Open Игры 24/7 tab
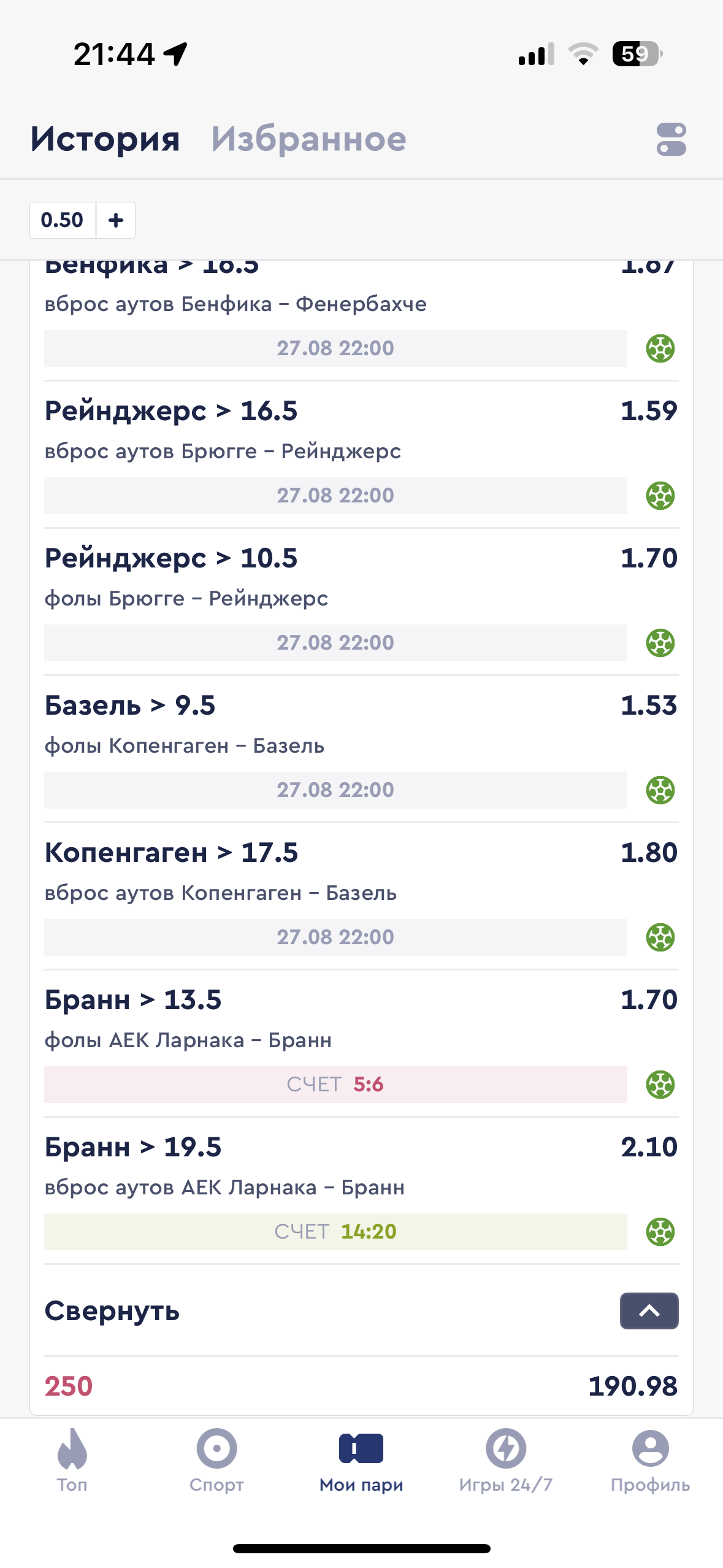723x1568 pixels. [506, 1461]
